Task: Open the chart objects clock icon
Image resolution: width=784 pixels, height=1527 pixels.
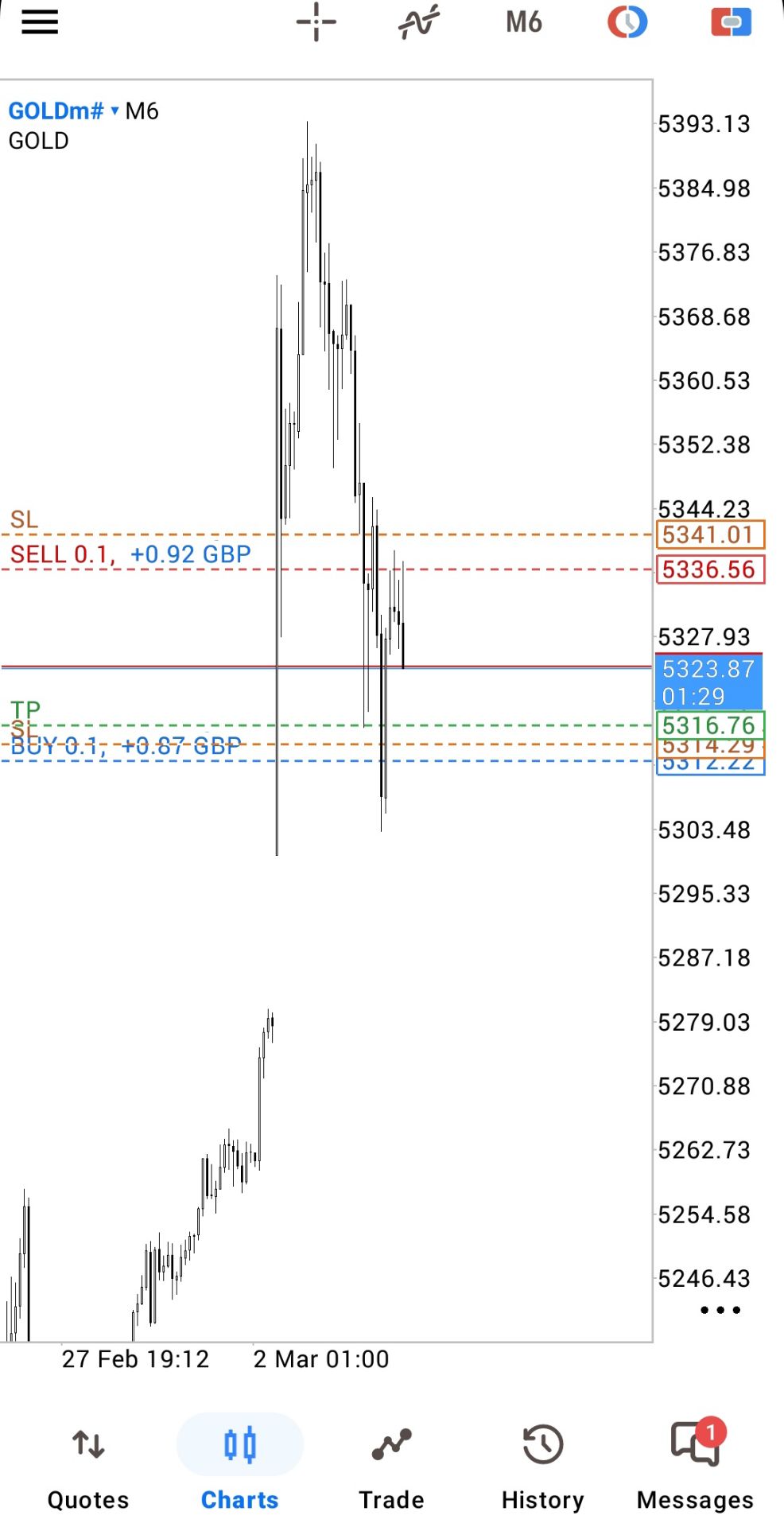Action: [627, 22]
